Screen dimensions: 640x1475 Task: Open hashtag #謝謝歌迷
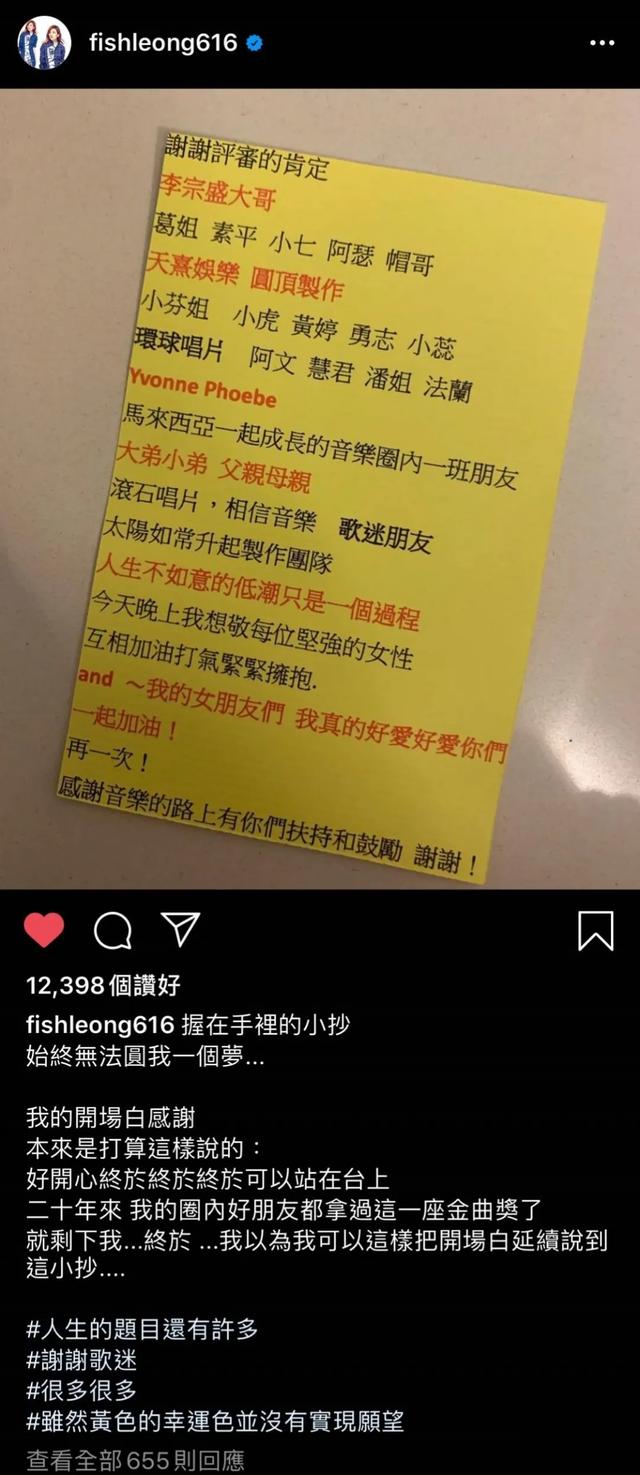[82, 1360]
